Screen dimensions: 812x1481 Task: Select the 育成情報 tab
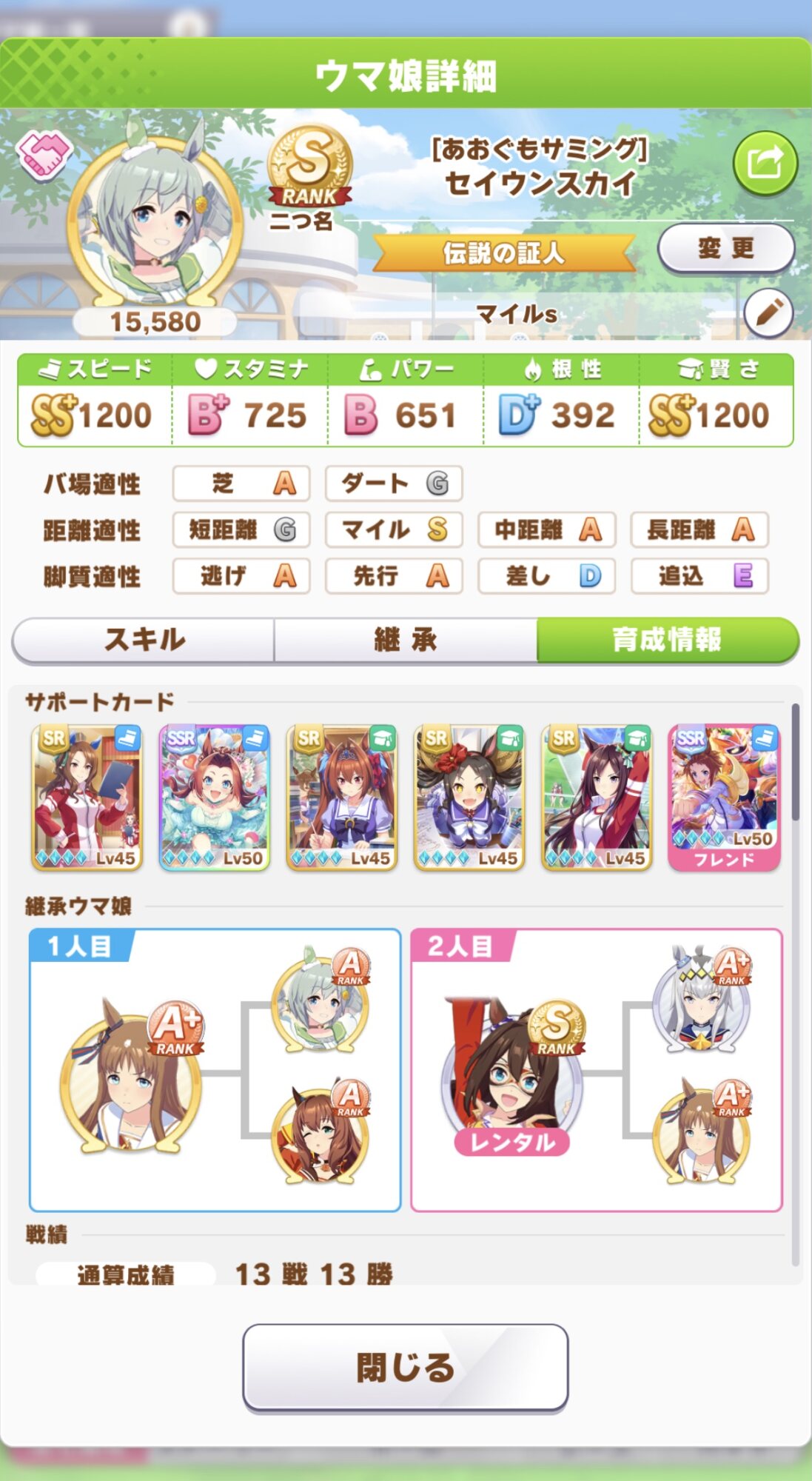[x=668, y=640]
